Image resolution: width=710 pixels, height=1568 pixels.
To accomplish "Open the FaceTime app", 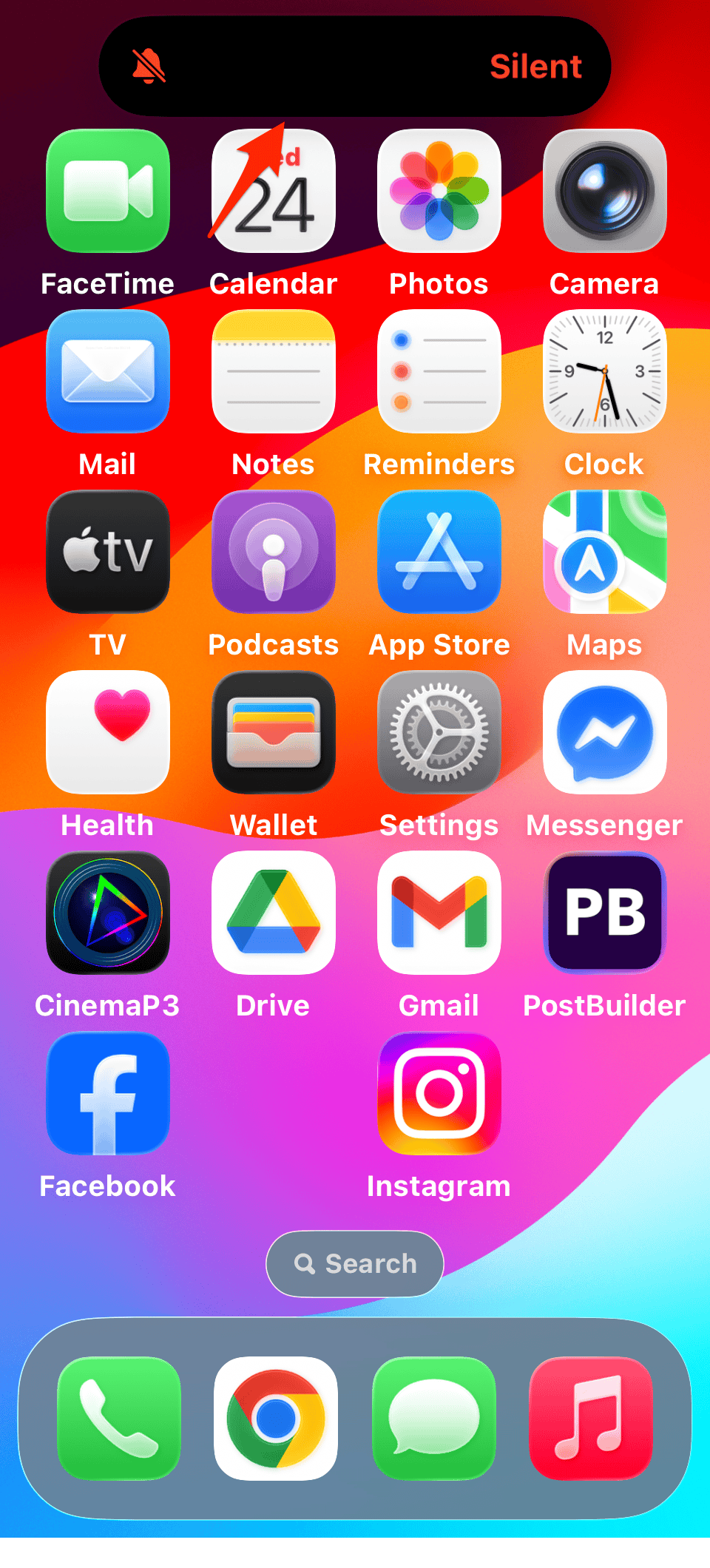I will [x=107, y=192].
